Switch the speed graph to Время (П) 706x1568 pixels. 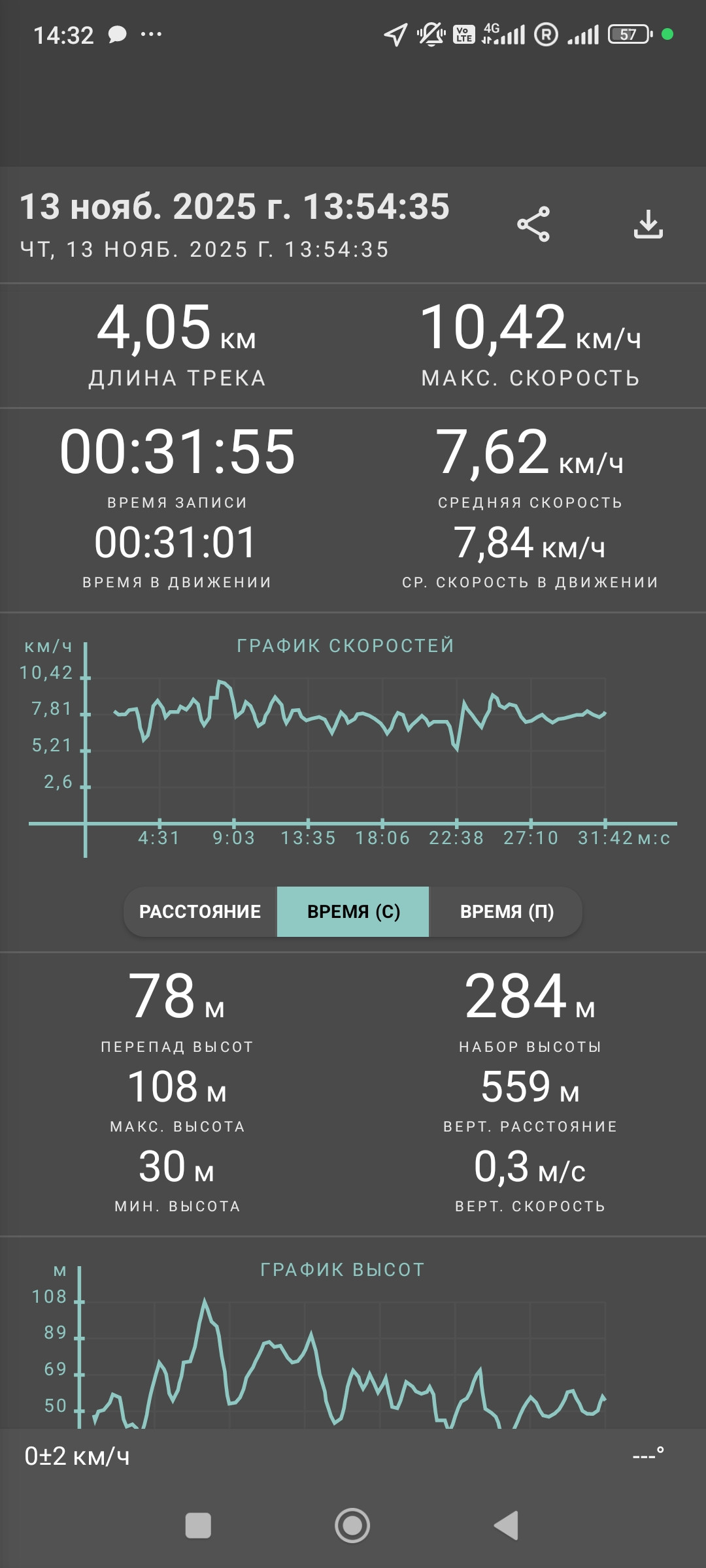[507, 911]
